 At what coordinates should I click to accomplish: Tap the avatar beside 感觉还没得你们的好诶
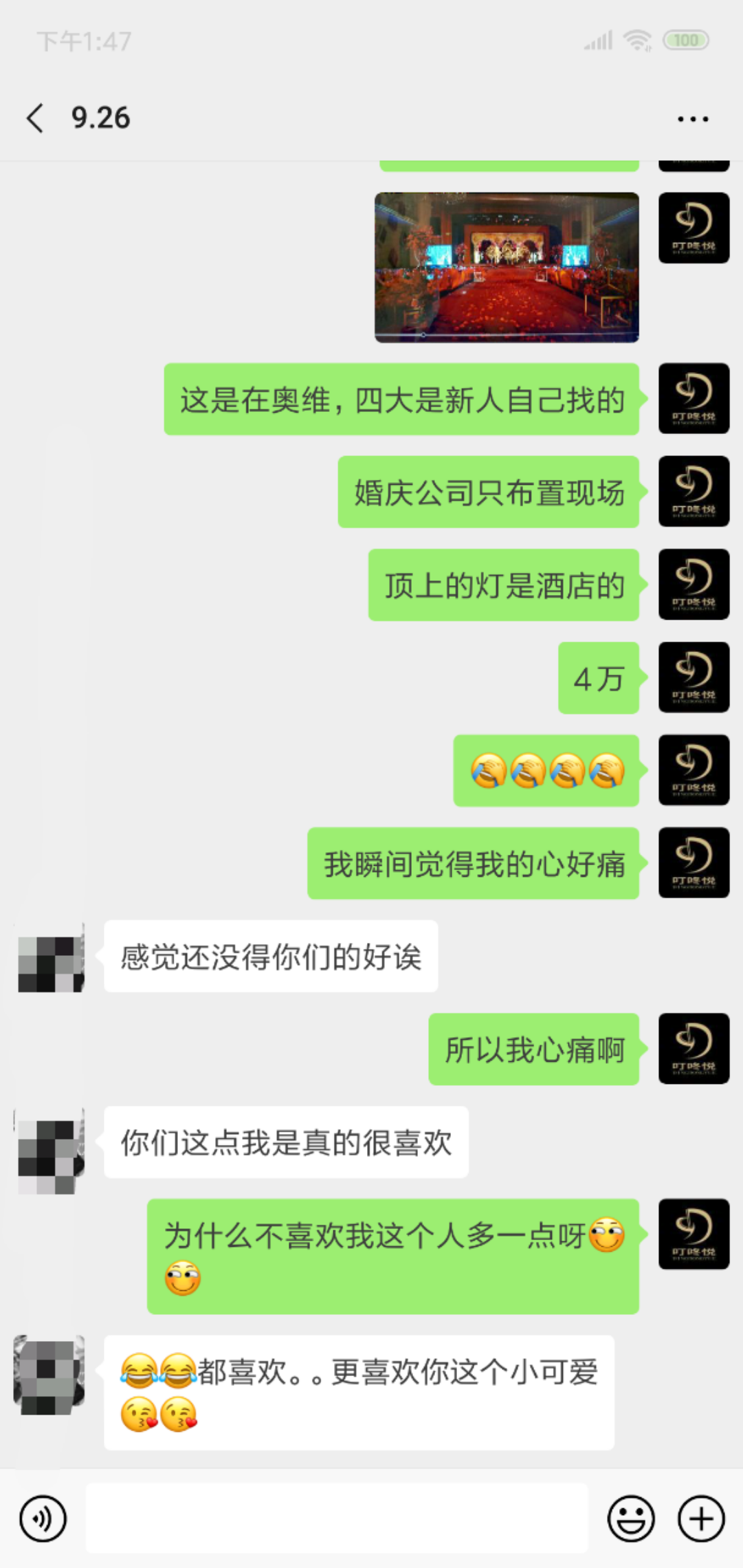(x=51, y=958)
